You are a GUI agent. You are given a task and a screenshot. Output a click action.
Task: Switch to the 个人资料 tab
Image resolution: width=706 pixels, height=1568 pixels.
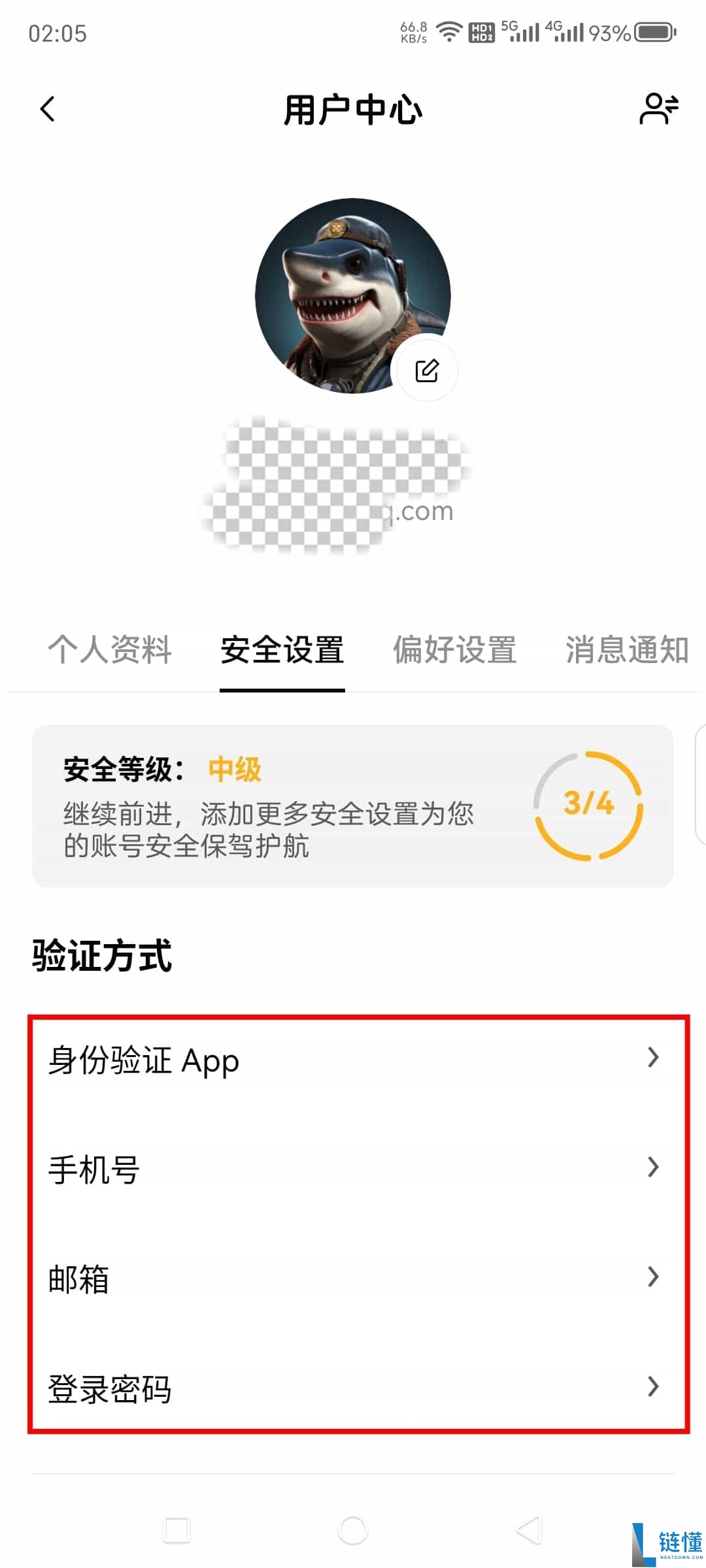[x=110, y=650]
